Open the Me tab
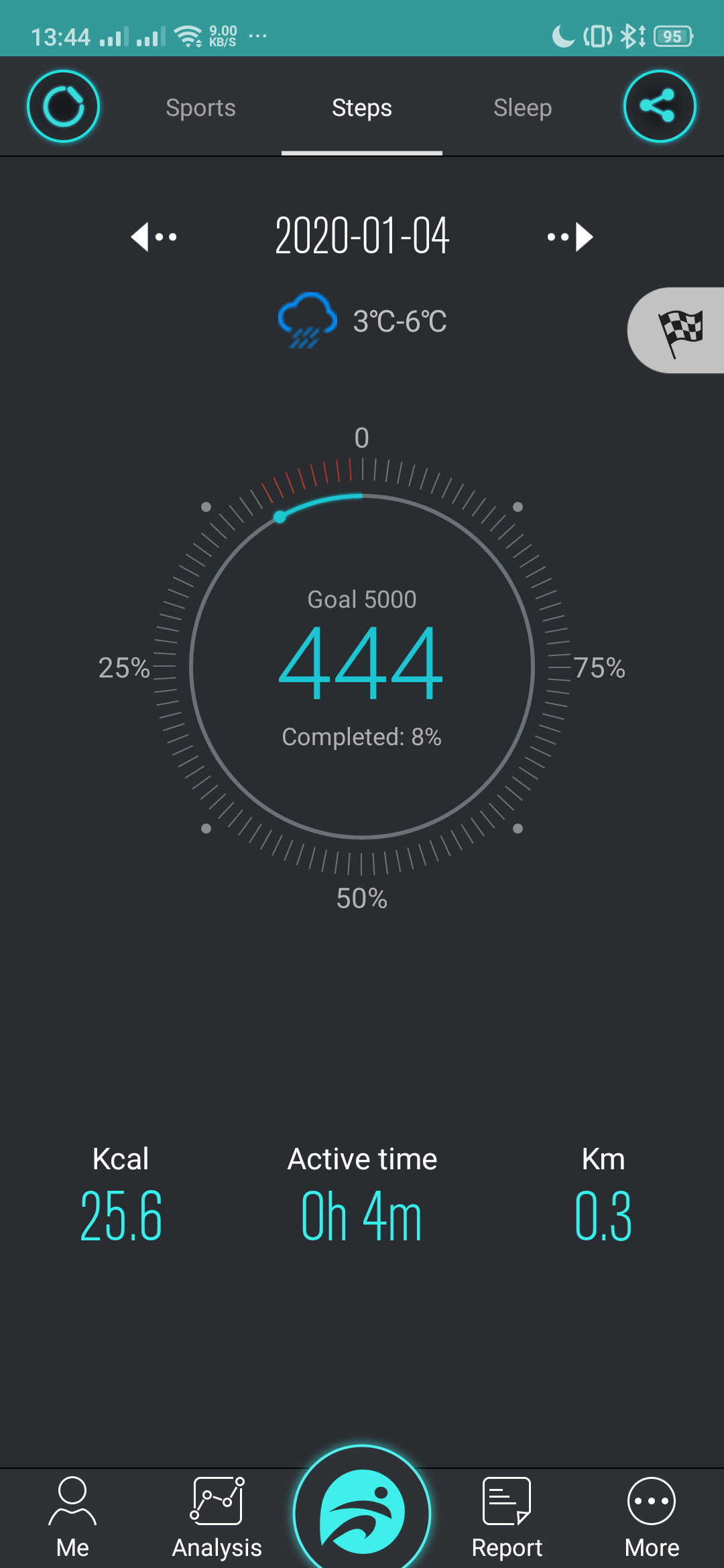Screen dimensions: 724x1568 [x=72, y=1518]
